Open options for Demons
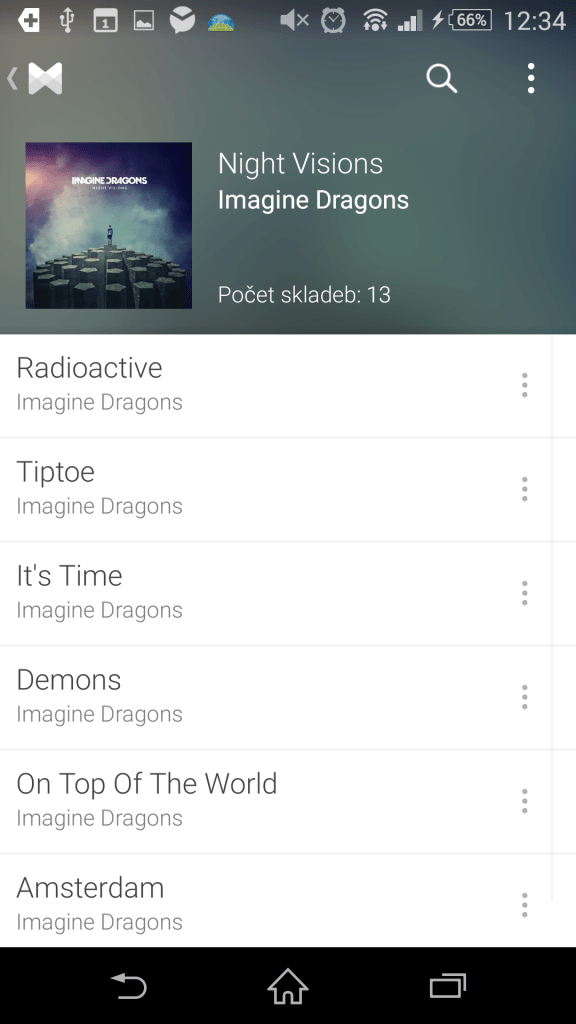 click(x=524, y=697)
